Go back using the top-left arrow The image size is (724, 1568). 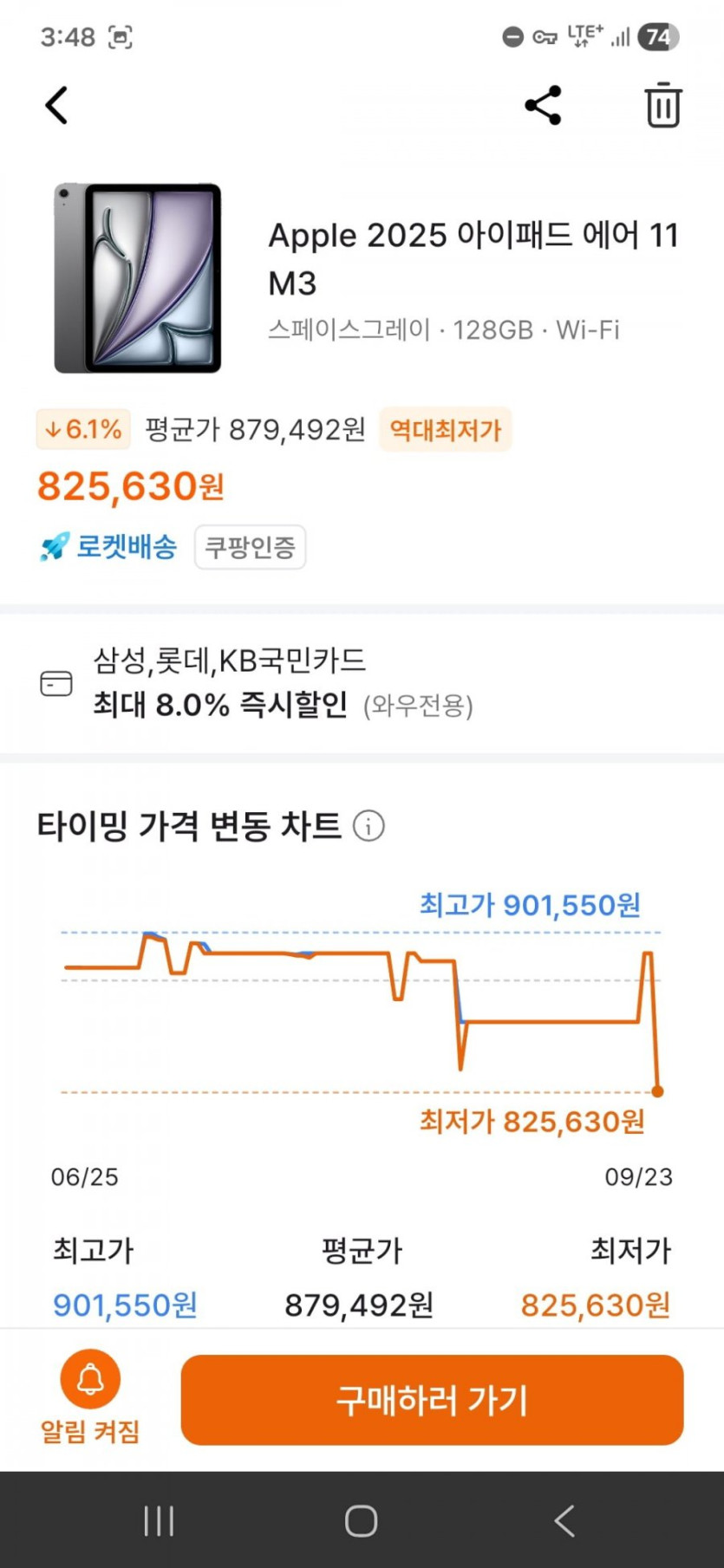pyautogui.click(x=56, y=106)
